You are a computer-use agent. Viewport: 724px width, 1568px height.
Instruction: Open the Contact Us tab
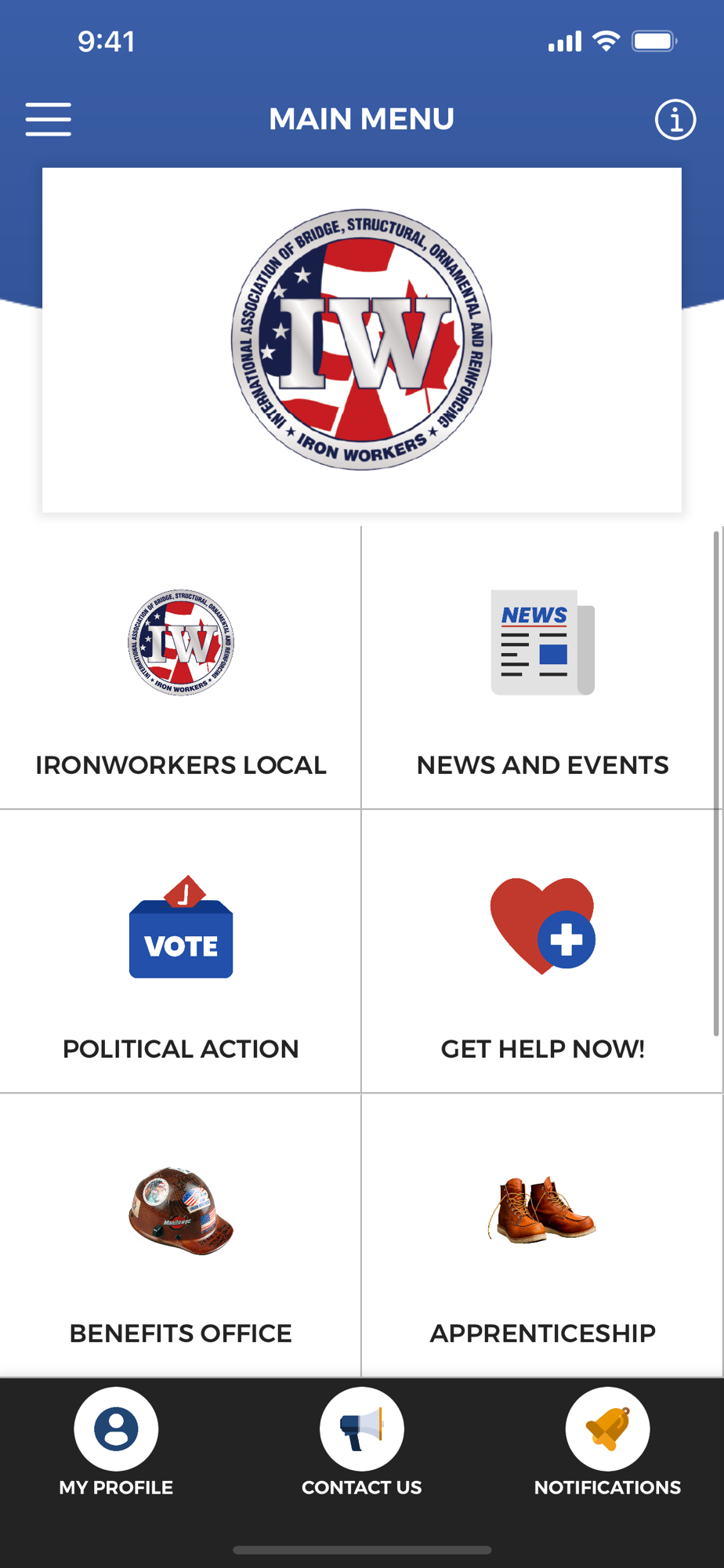coord(362,1441)
